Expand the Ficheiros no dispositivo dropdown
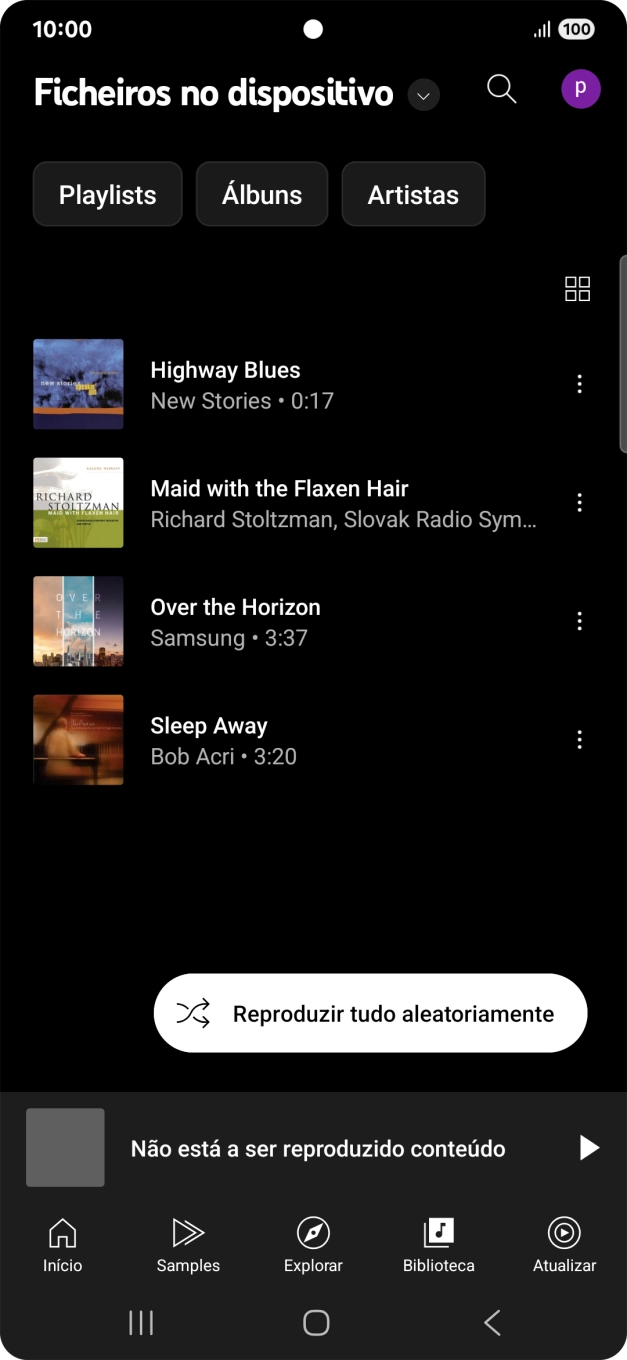Viewport: 627px width, 1360px height. click(x=424, y=96)
